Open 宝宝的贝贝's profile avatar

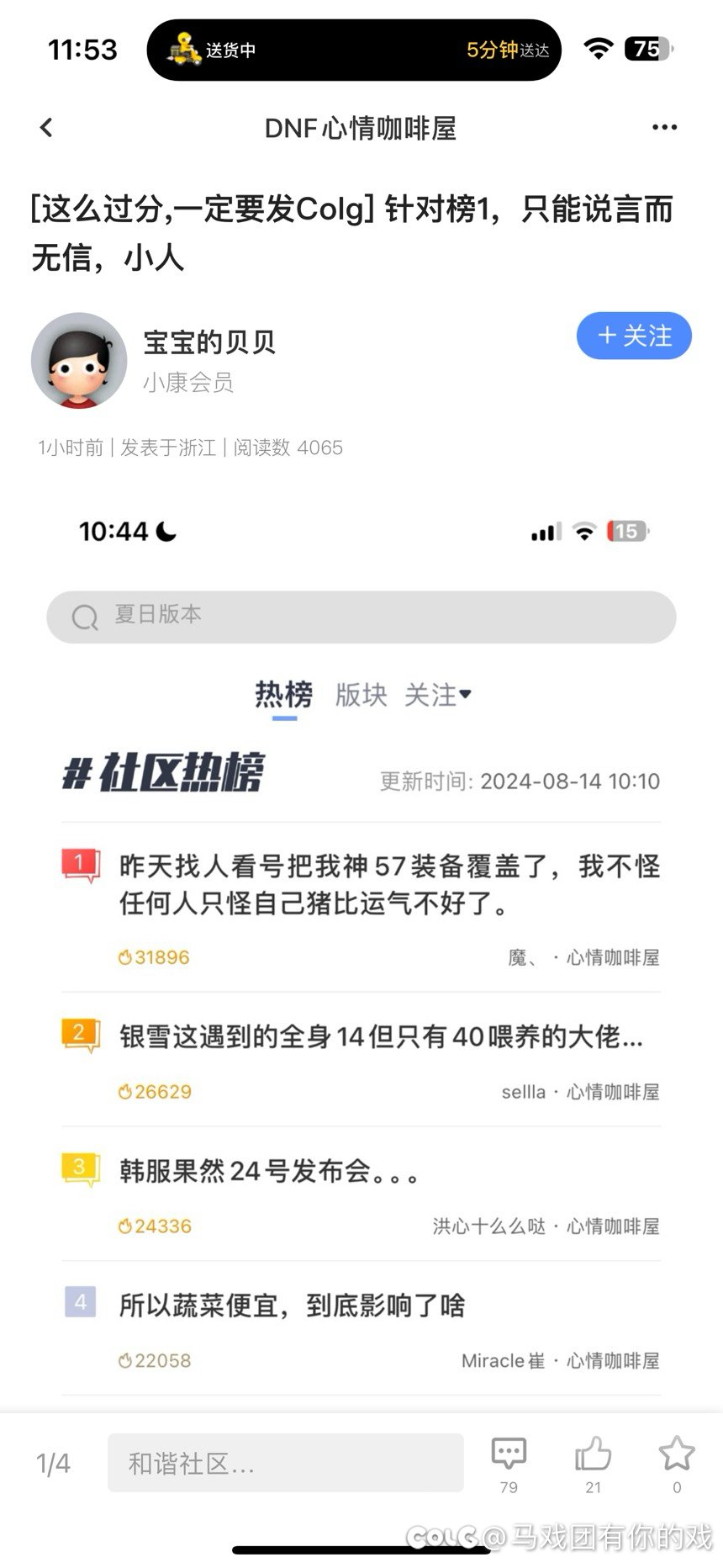(x=79, y=361)
